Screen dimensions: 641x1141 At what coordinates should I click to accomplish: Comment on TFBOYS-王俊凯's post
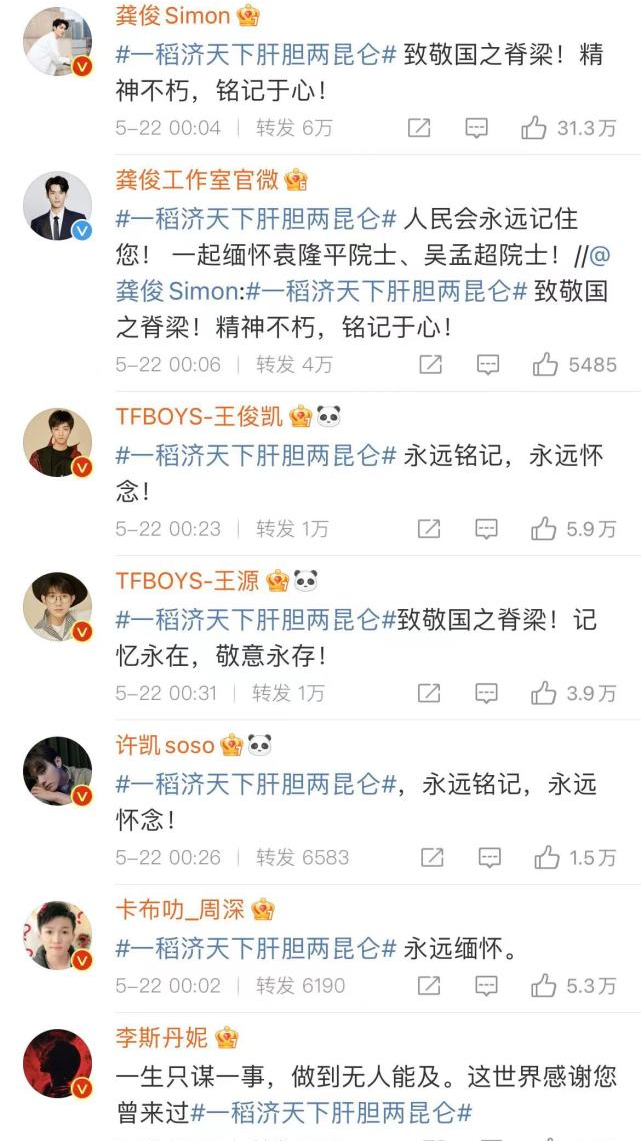tap(487, 529)
